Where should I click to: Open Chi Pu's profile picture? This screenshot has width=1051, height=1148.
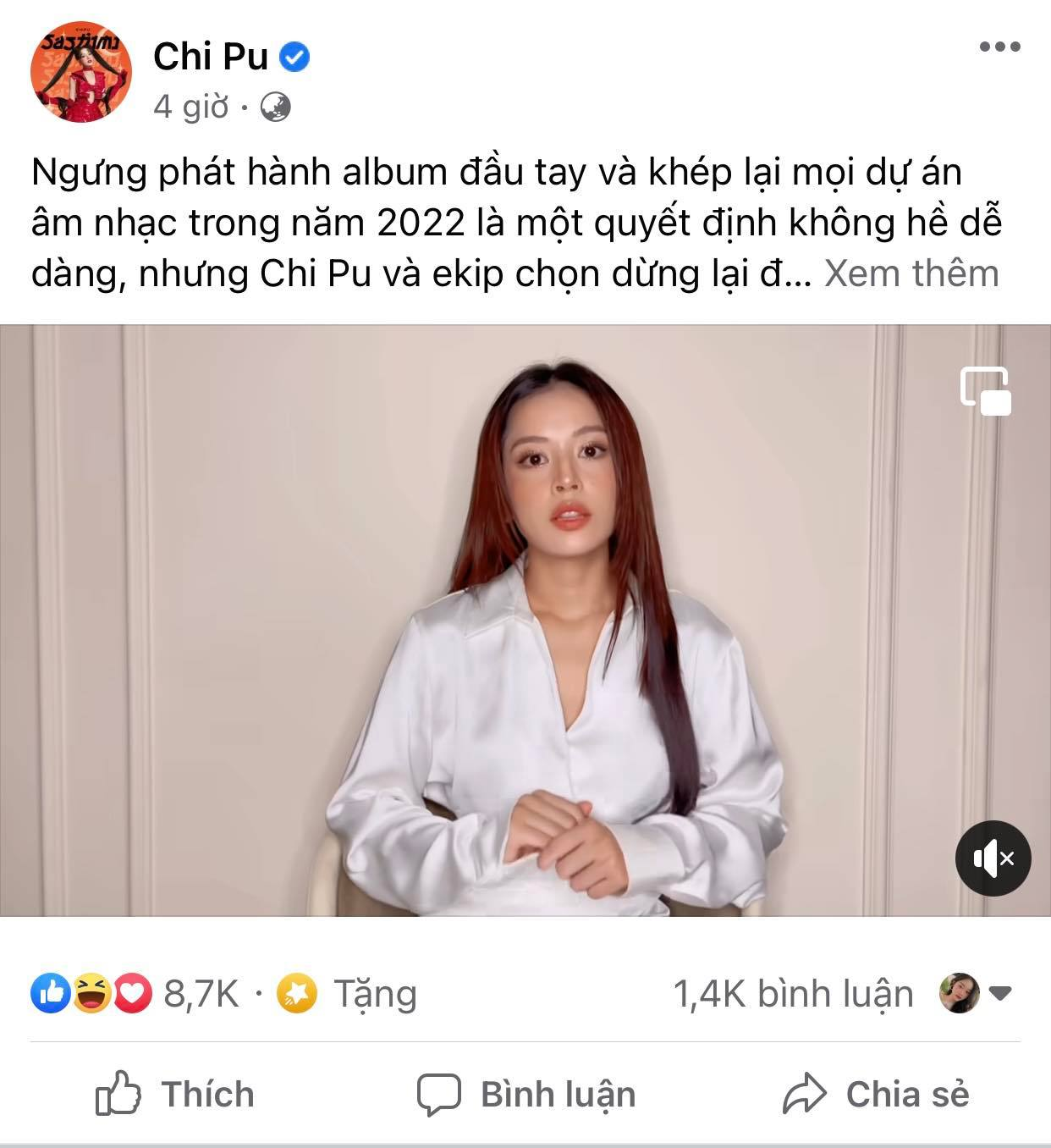(81, 72)
